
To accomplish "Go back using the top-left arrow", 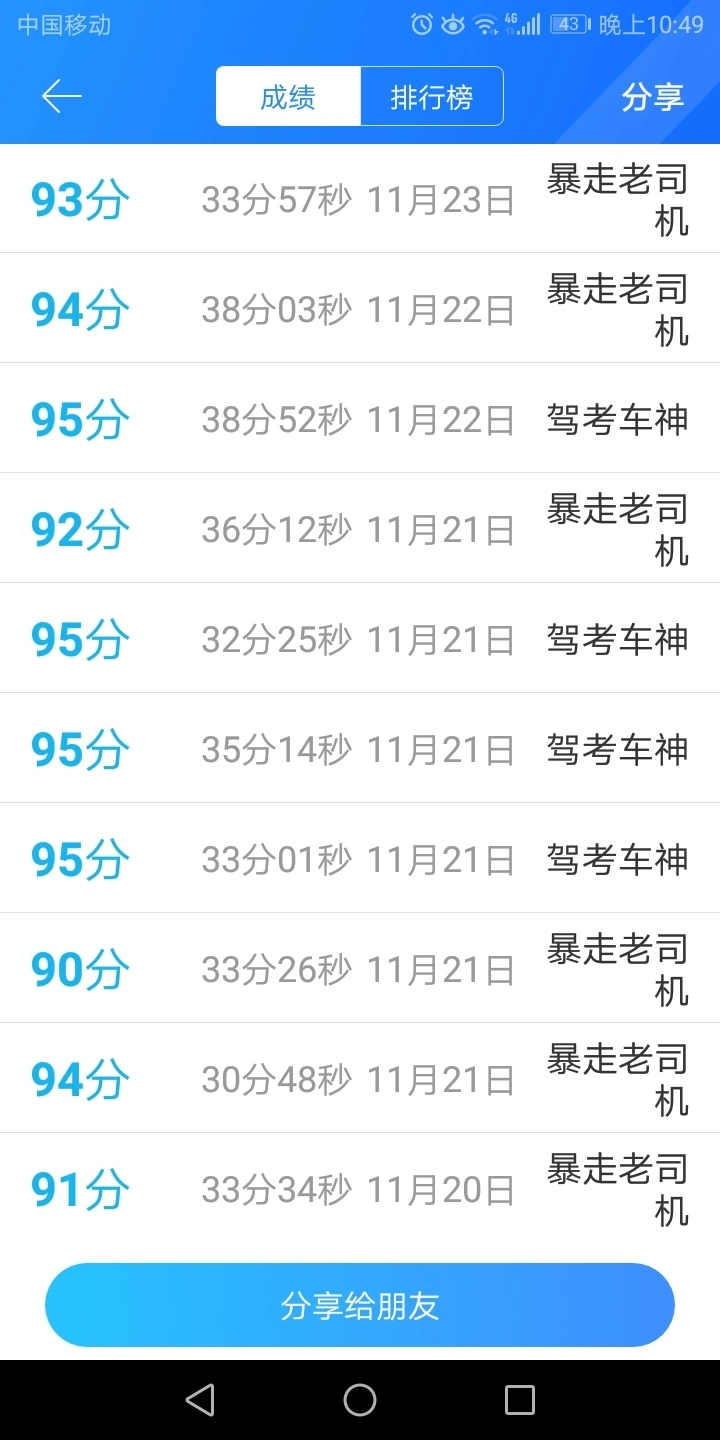I will tap(61, 96).
